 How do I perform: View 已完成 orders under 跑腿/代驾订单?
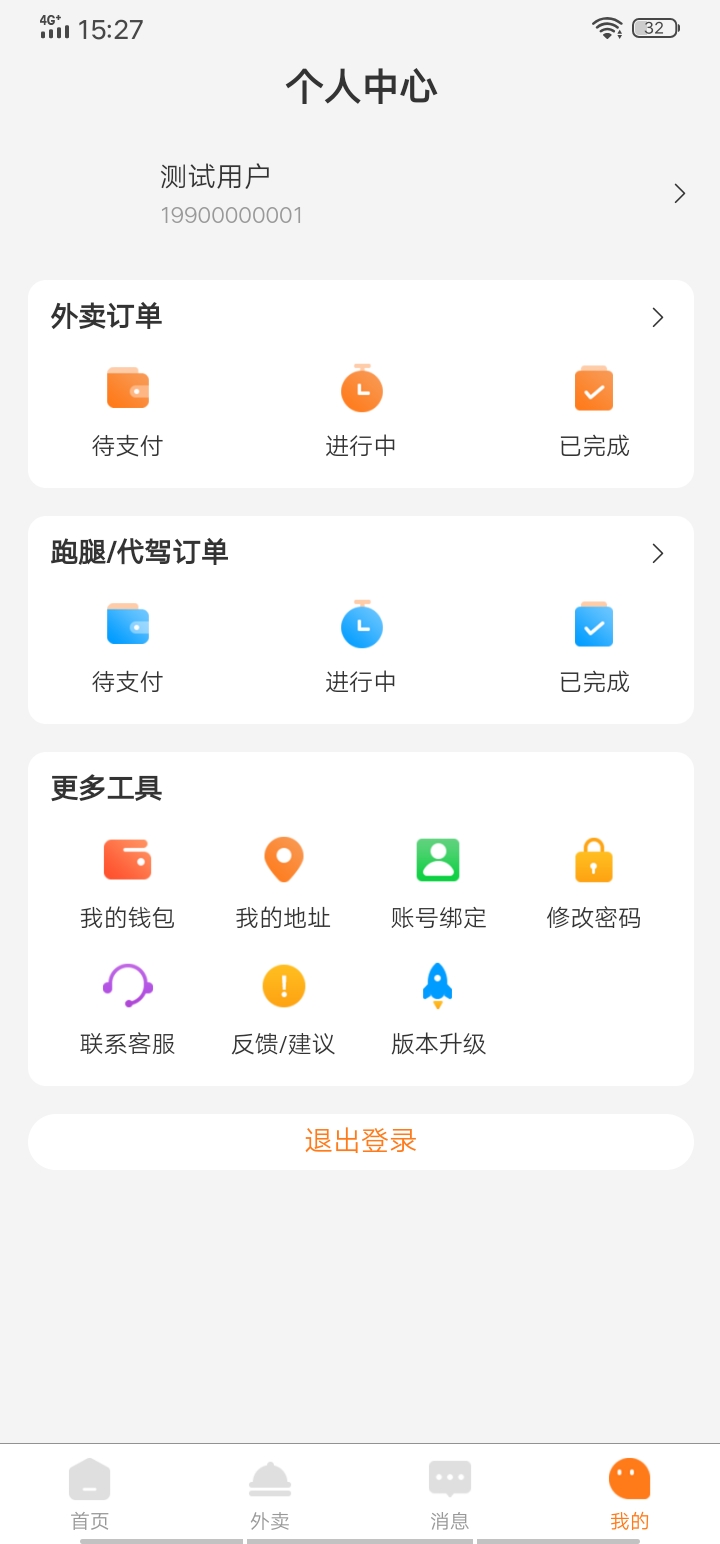coord(594,647)
